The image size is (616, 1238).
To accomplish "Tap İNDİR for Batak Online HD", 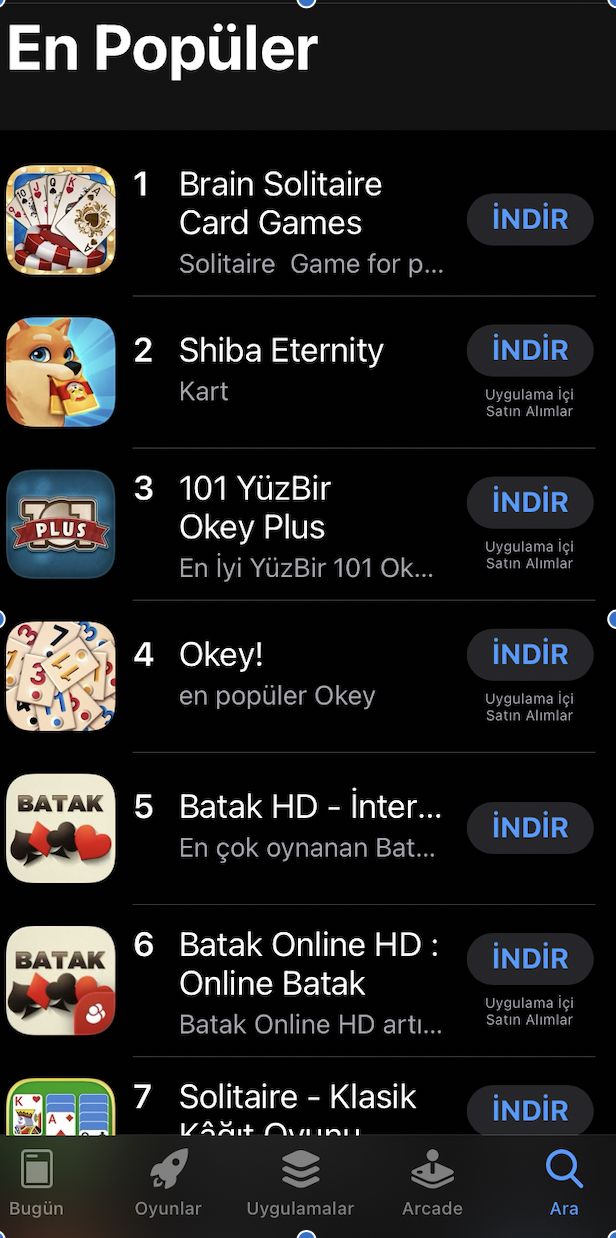I will pos(530,958).
